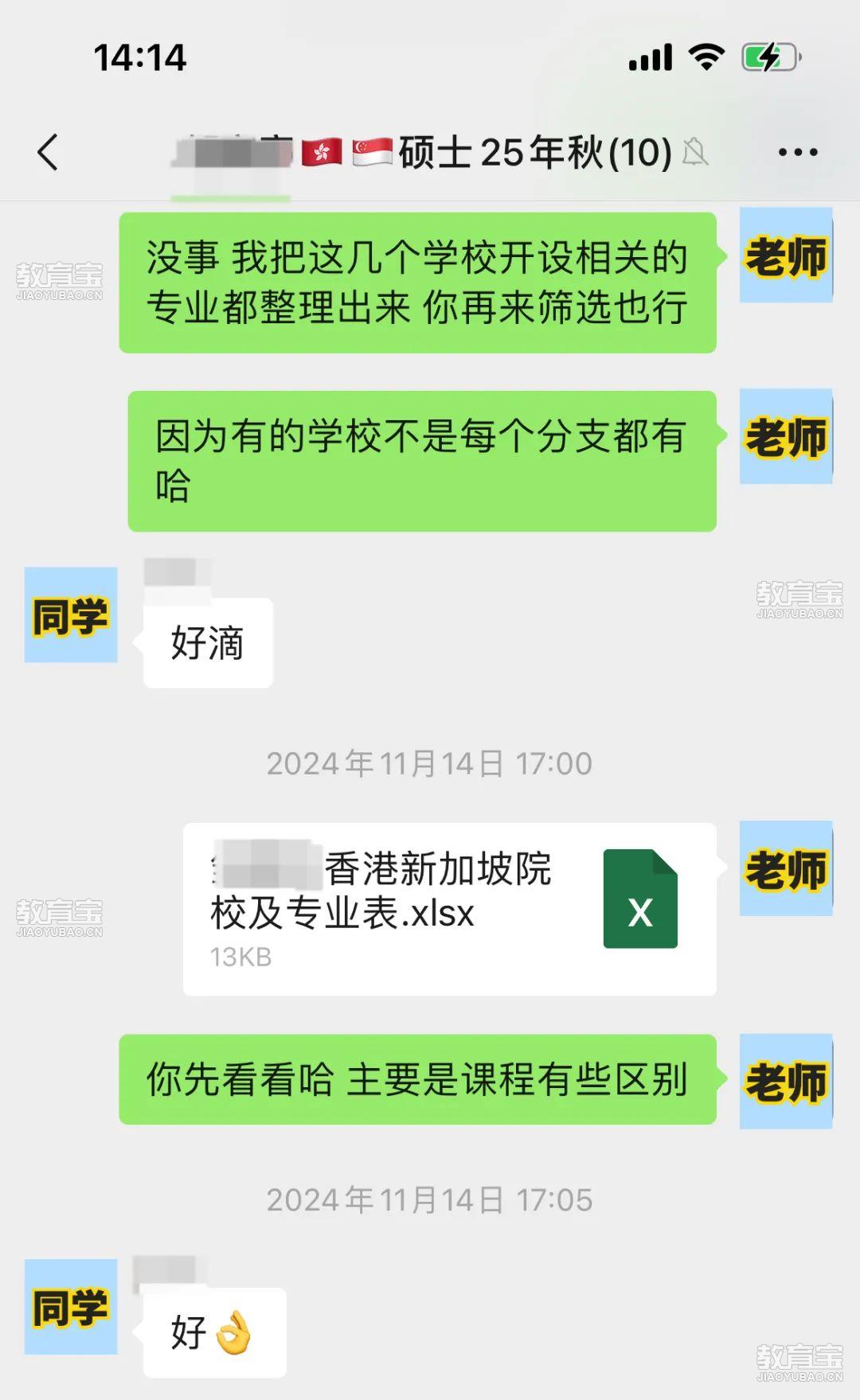Open the group chat options menu

point(797,152)
